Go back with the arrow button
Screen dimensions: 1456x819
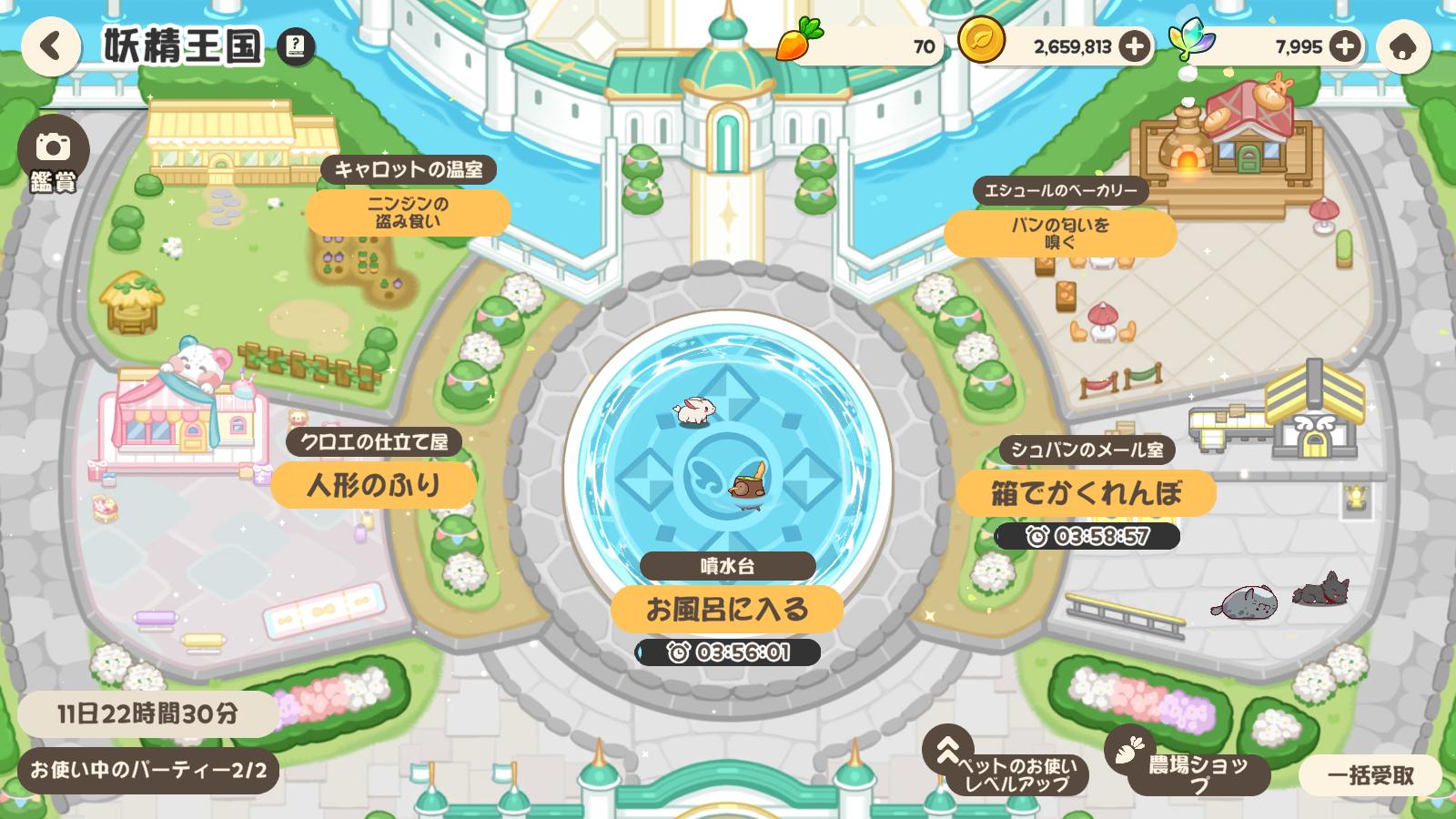(52, 46)
